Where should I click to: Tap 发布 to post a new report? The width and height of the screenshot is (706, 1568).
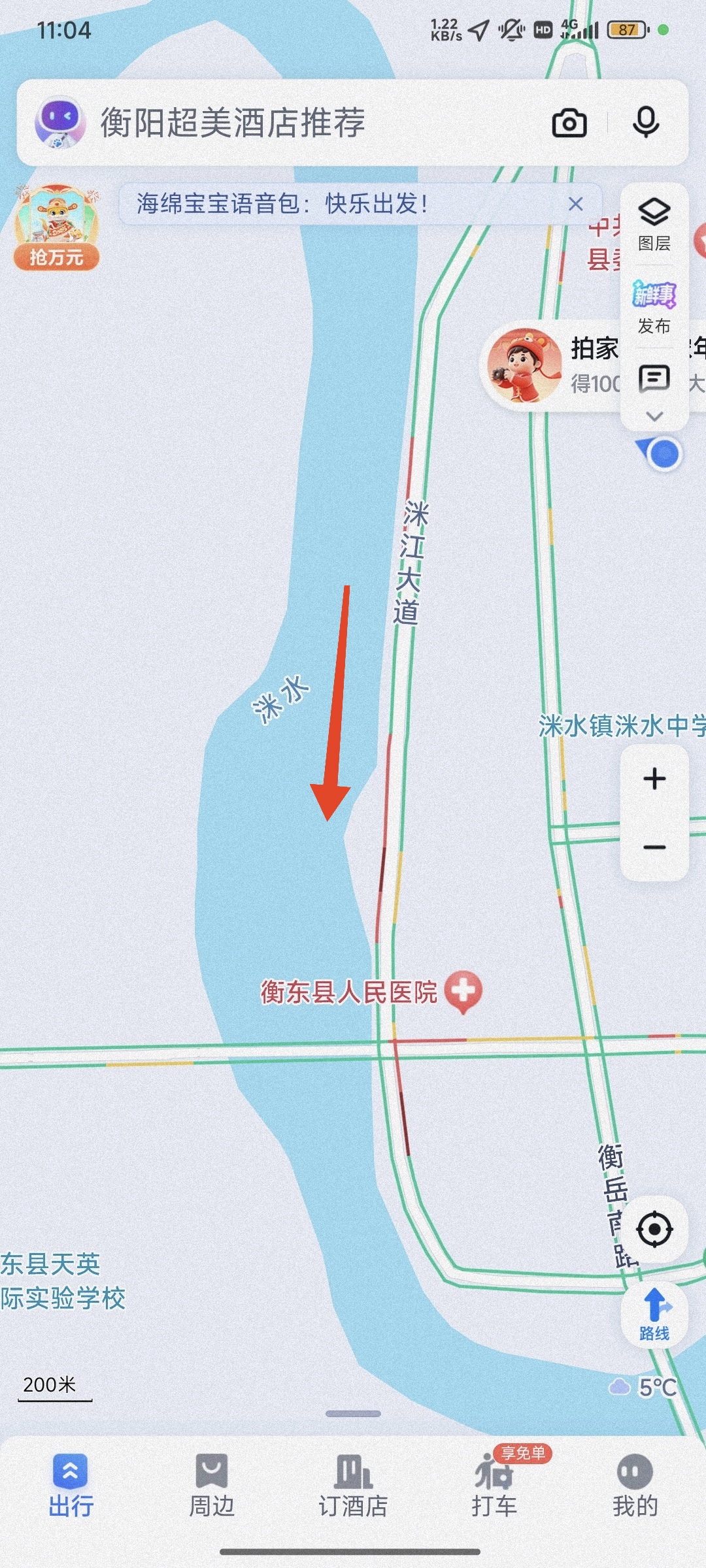[654, 307]
